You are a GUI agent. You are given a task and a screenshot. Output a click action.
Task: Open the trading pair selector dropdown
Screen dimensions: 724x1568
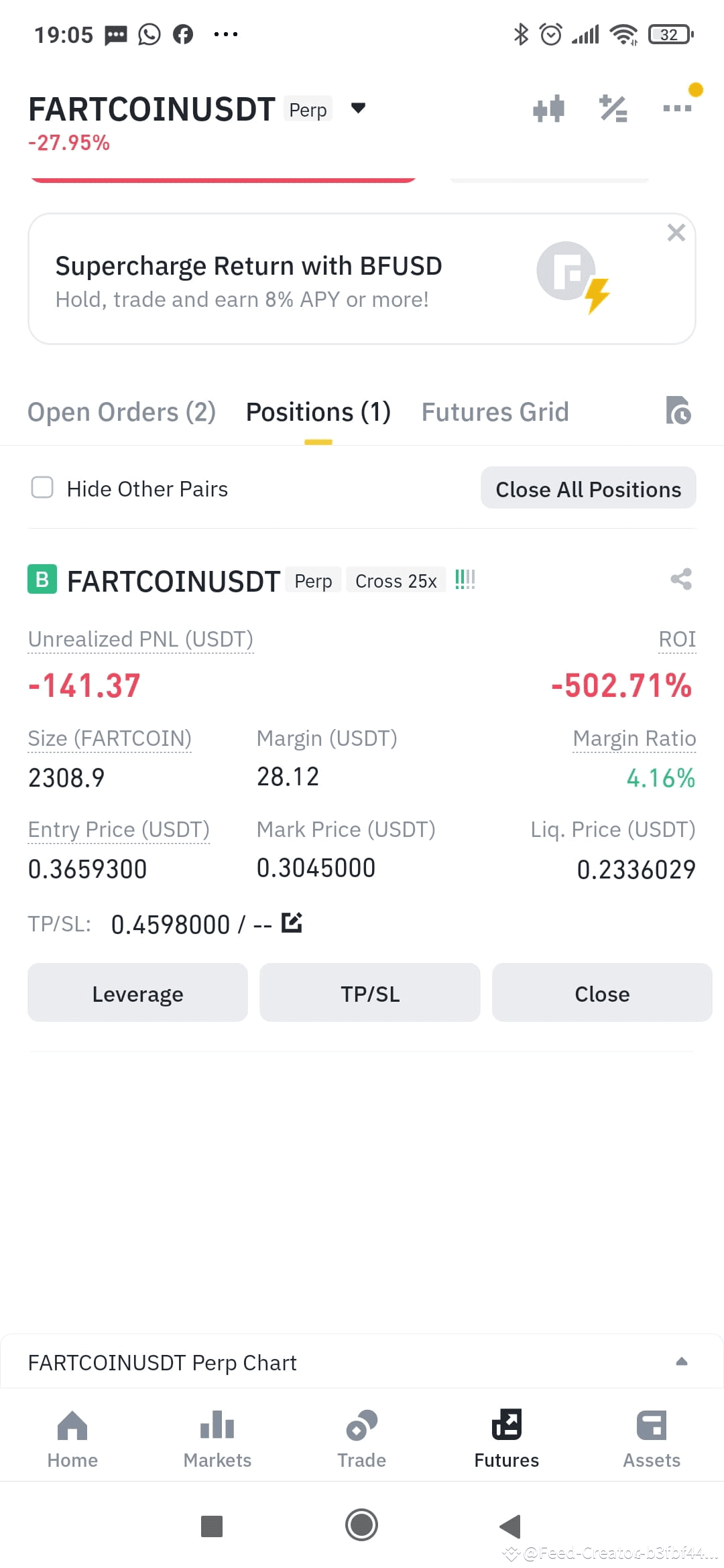click(357, 107)
